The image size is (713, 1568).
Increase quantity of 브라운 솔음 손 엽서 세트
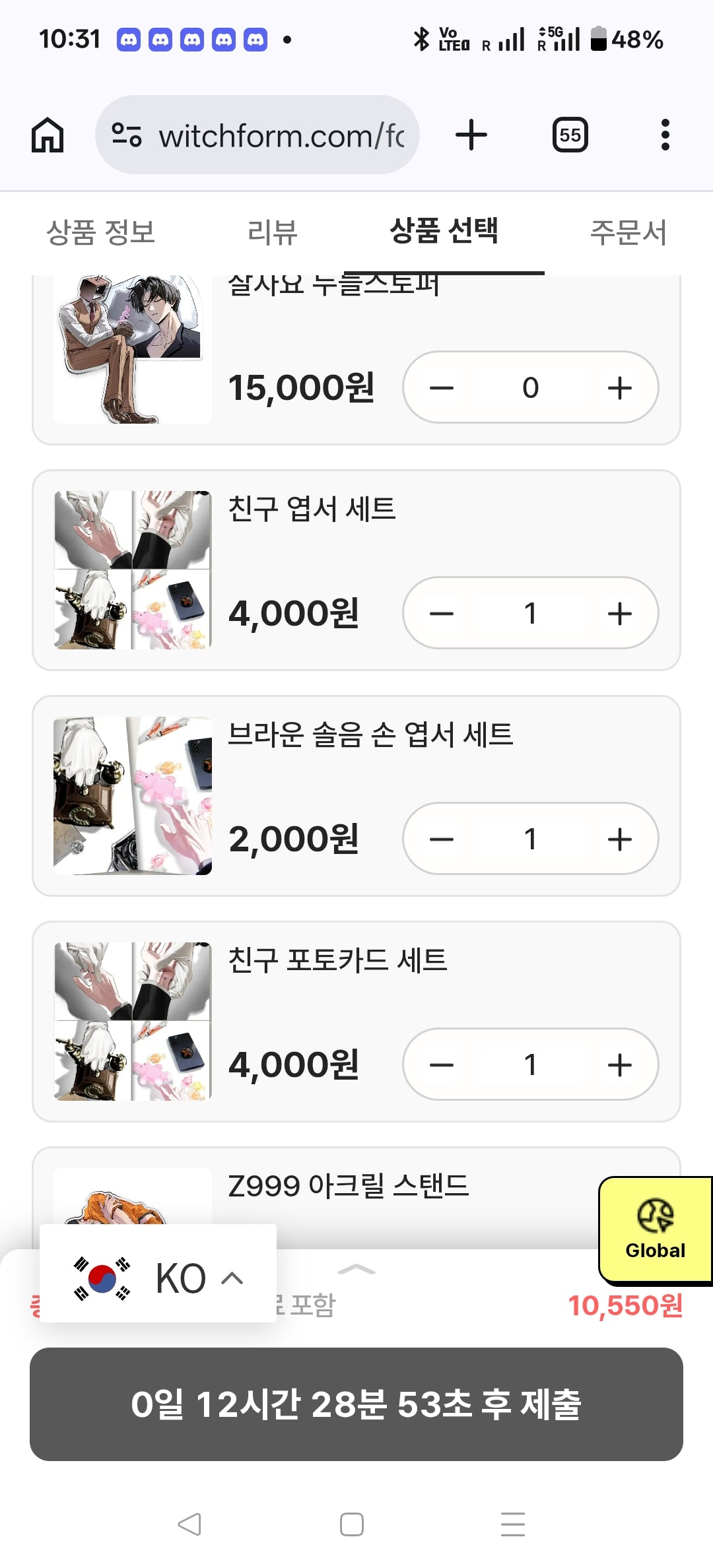point(619,839)
